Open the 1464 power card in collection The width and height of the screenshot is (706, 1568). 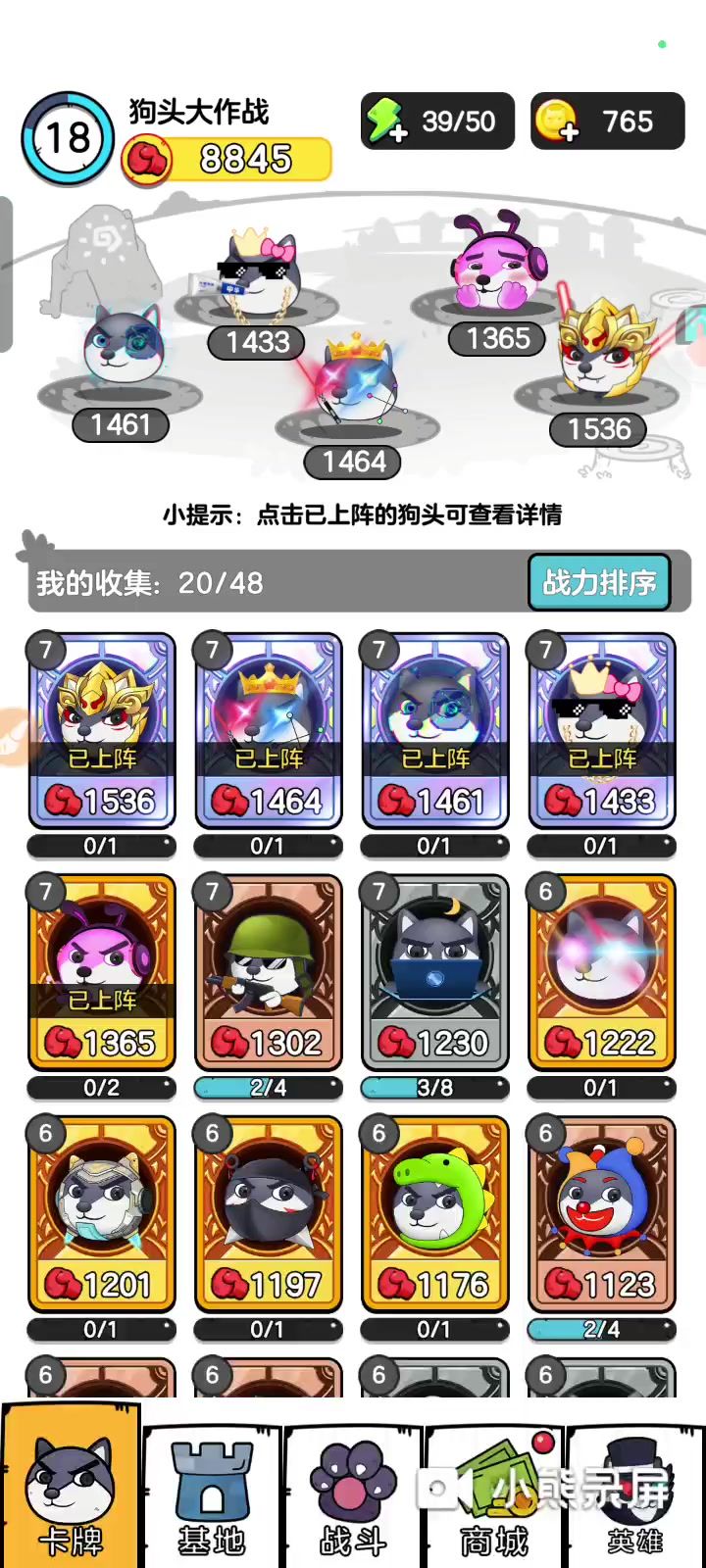(269, 731)
